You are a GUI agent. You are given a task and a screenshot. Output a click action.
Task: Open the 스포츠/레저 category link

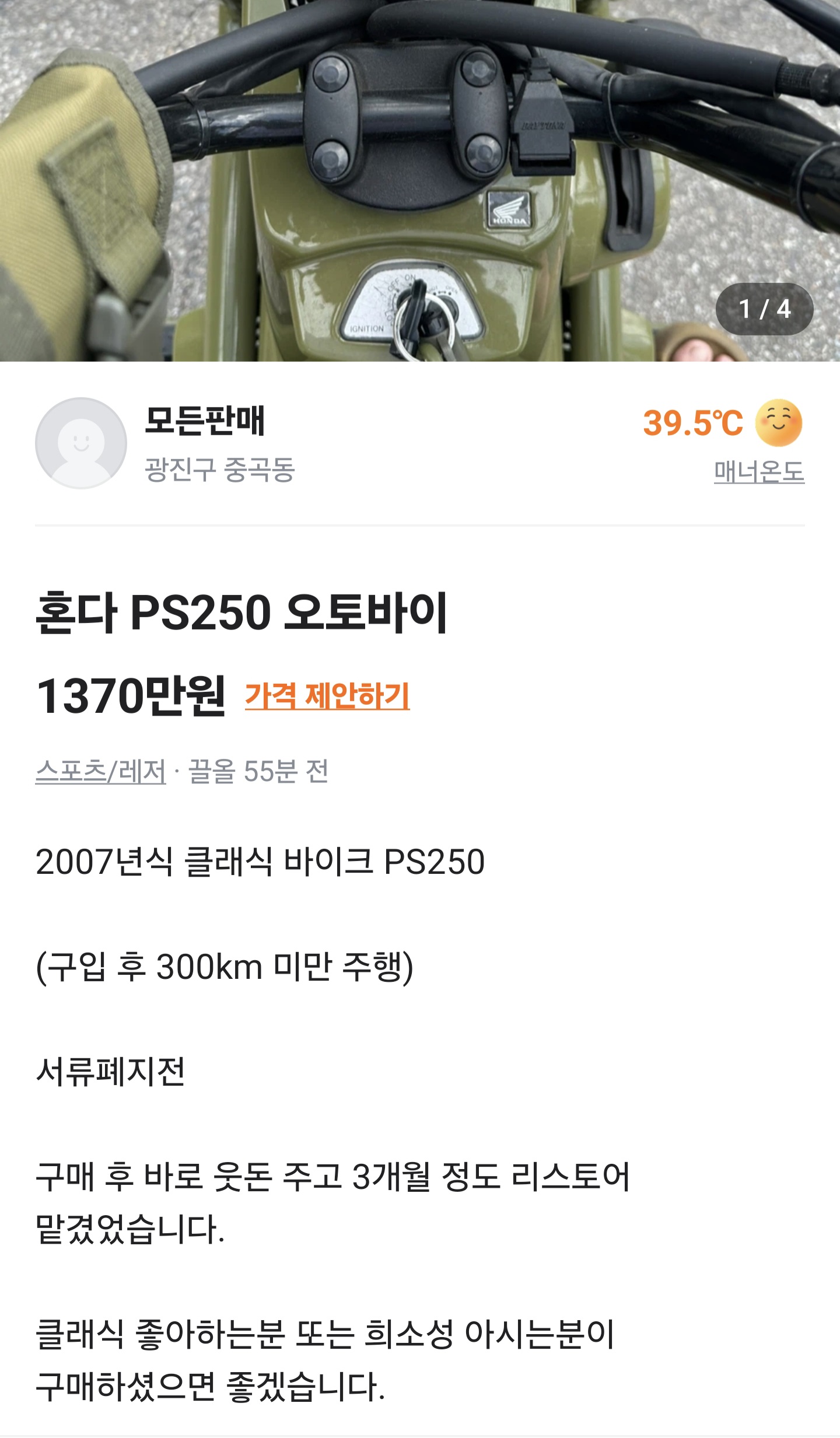point(101,771)
